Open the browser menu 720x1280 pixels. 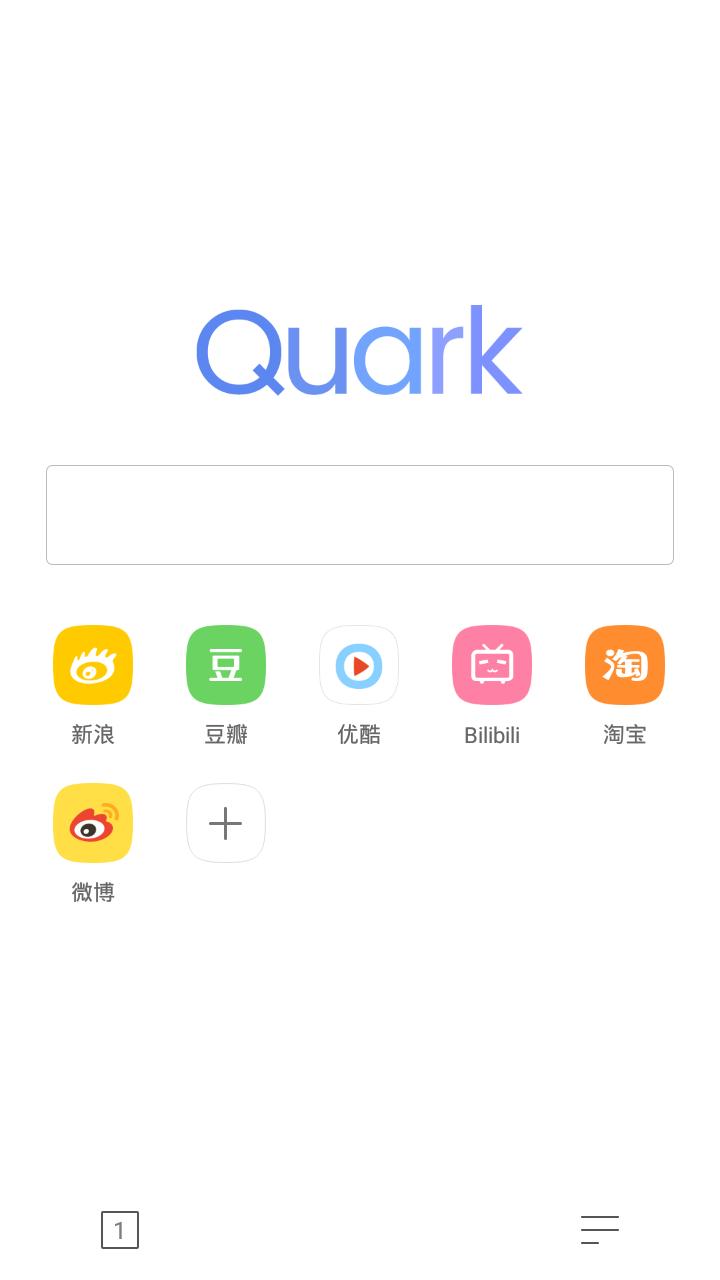(x=600, y=1230)
